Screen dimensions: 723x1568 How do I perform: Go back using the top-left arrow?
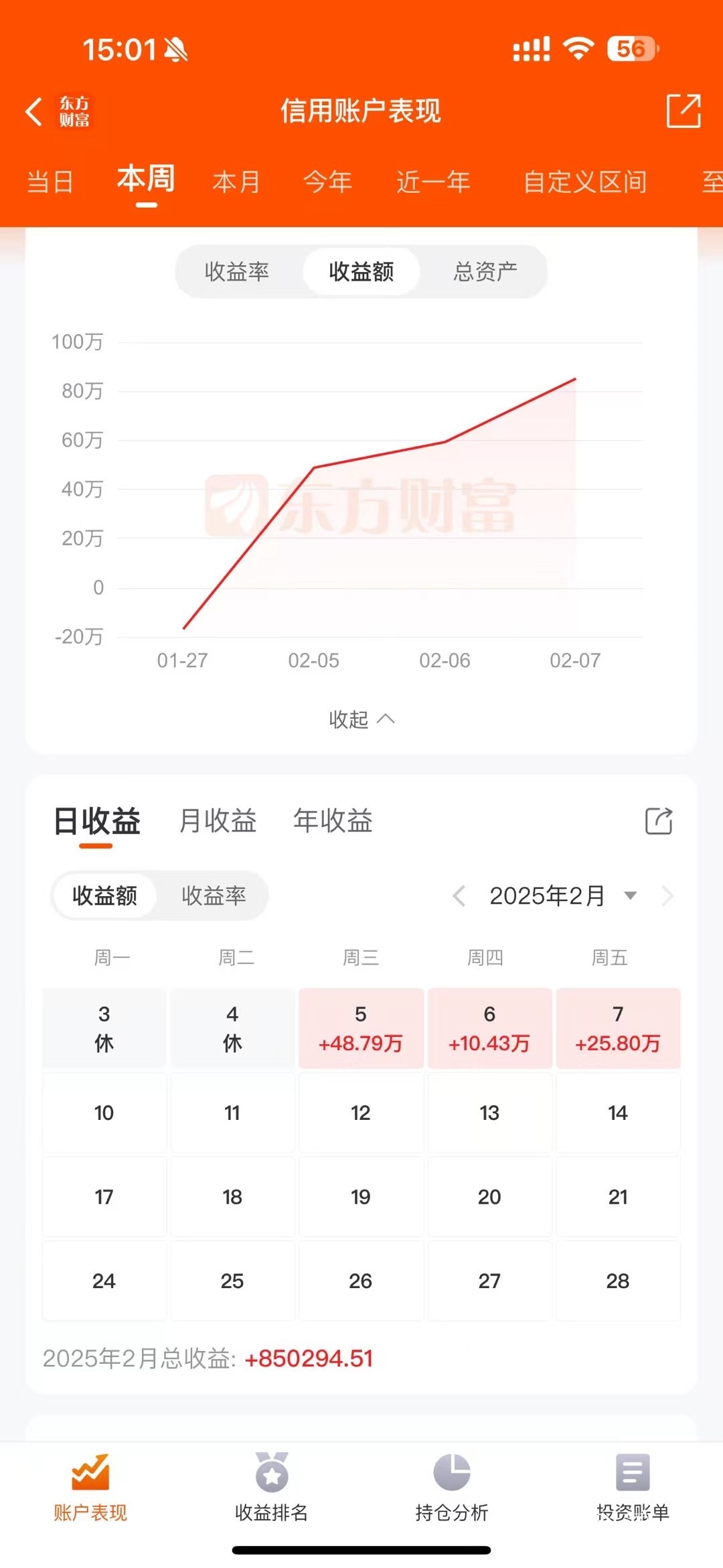pos(35,112)
